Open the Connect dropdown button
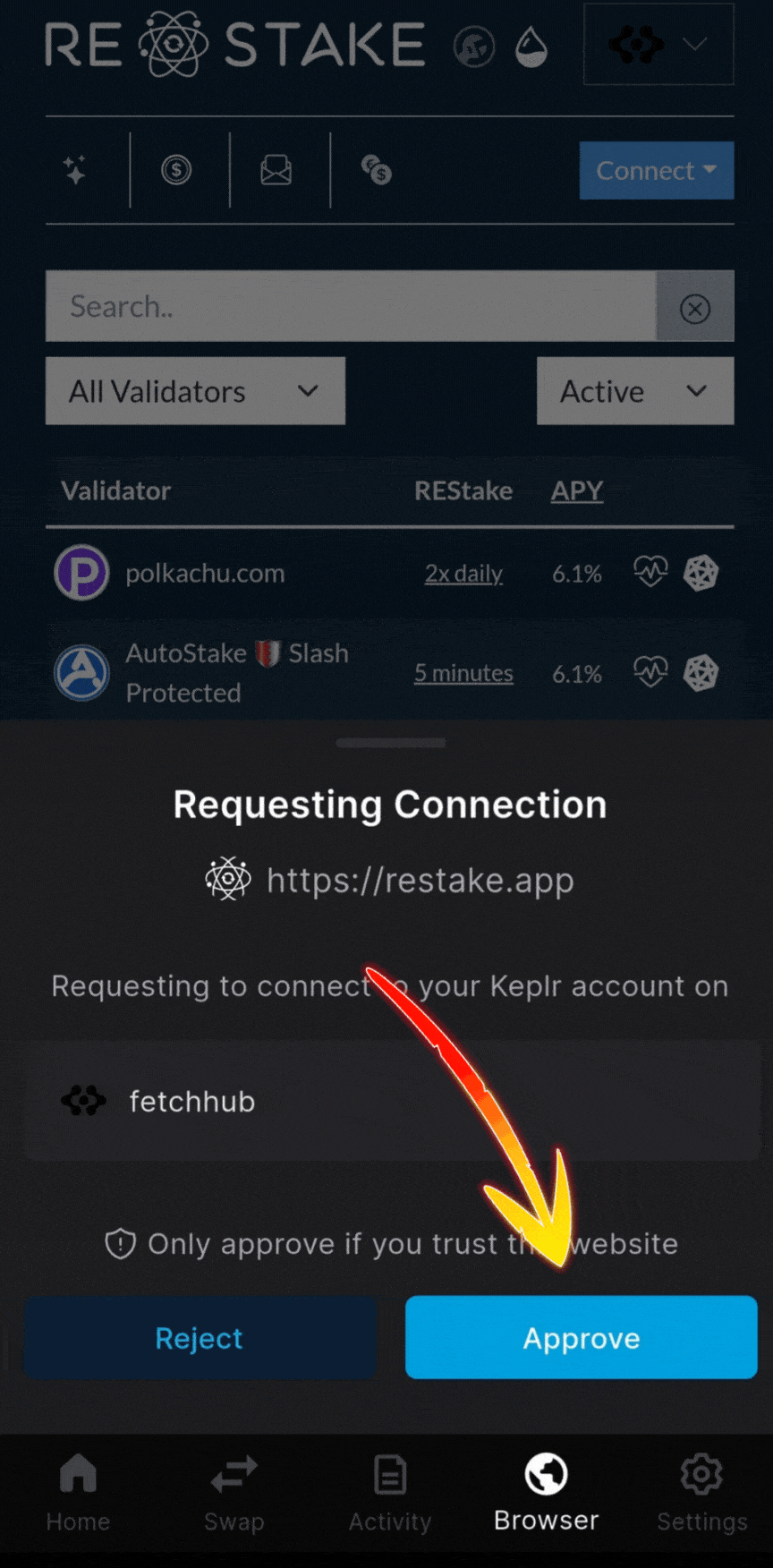Viewport: 773px width, 1568px height. click(x=656, y=170)
